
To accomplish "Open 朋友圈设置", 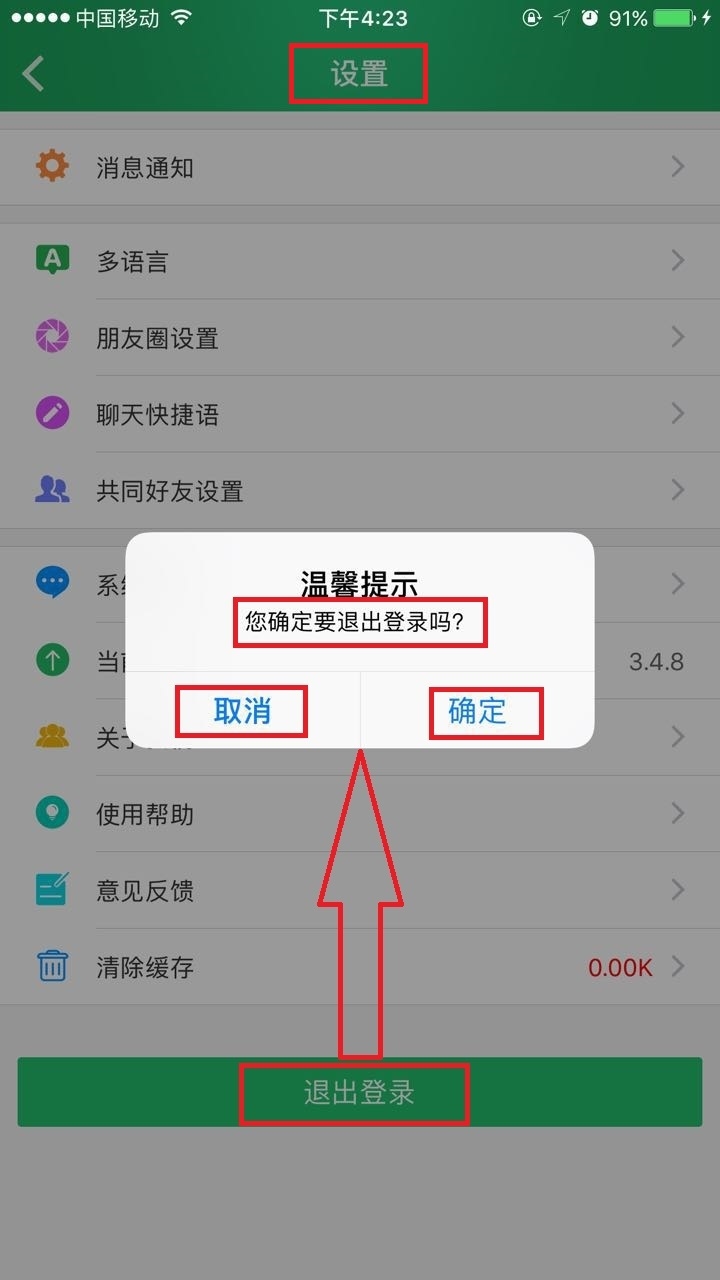I will tap(360, 338).
